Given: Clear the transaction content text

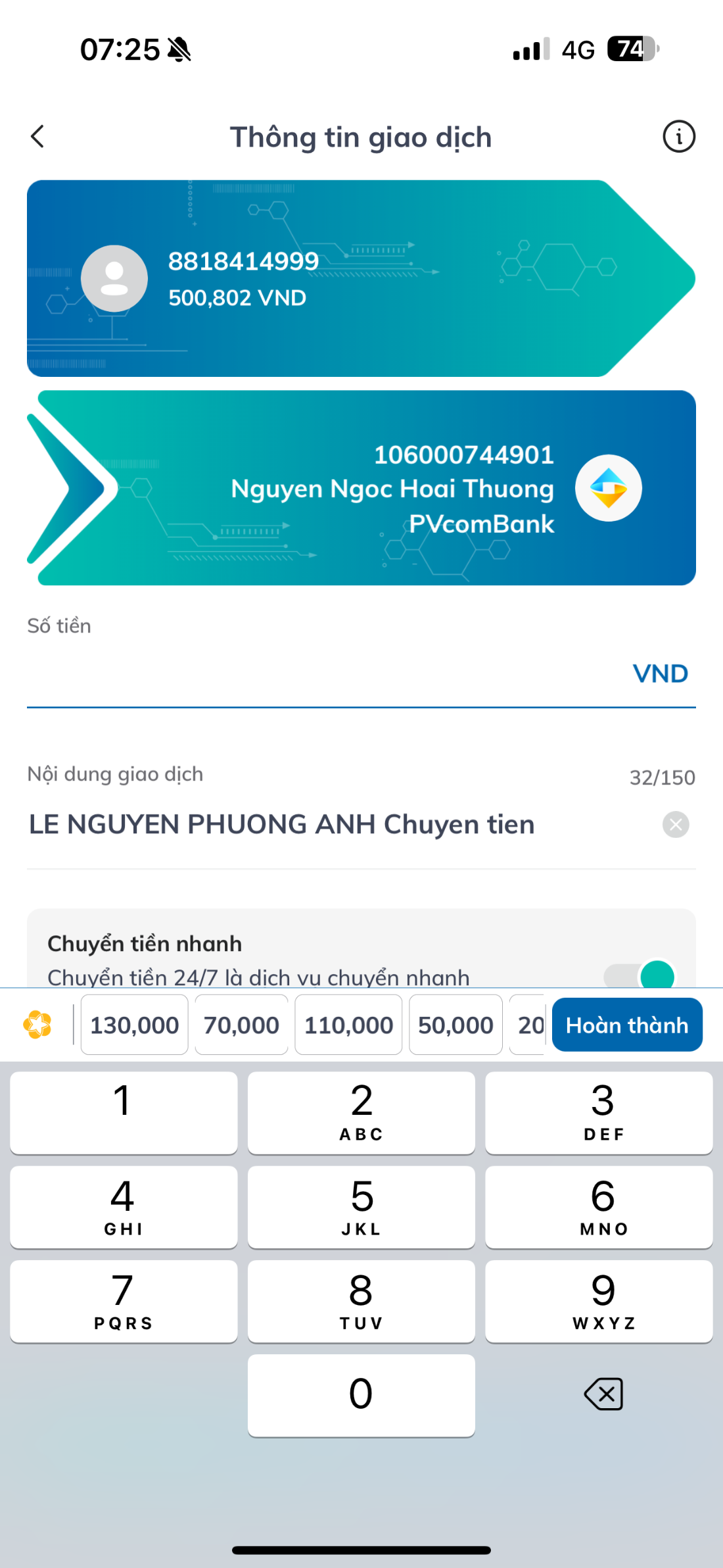Looking at the screenshot, I should point(676,825).
